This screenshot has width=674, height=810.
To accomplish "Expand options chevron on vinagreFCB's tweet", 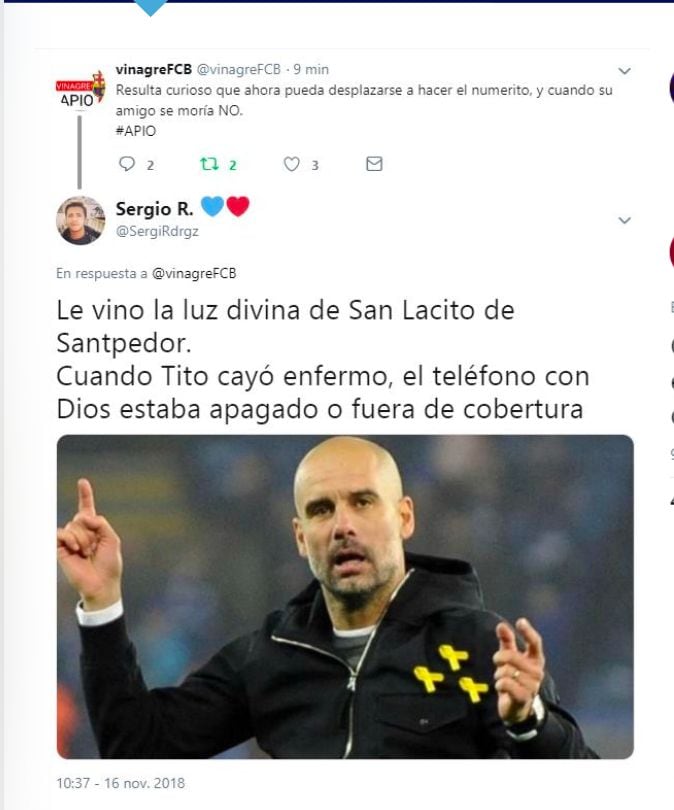I will coord(625,71).
